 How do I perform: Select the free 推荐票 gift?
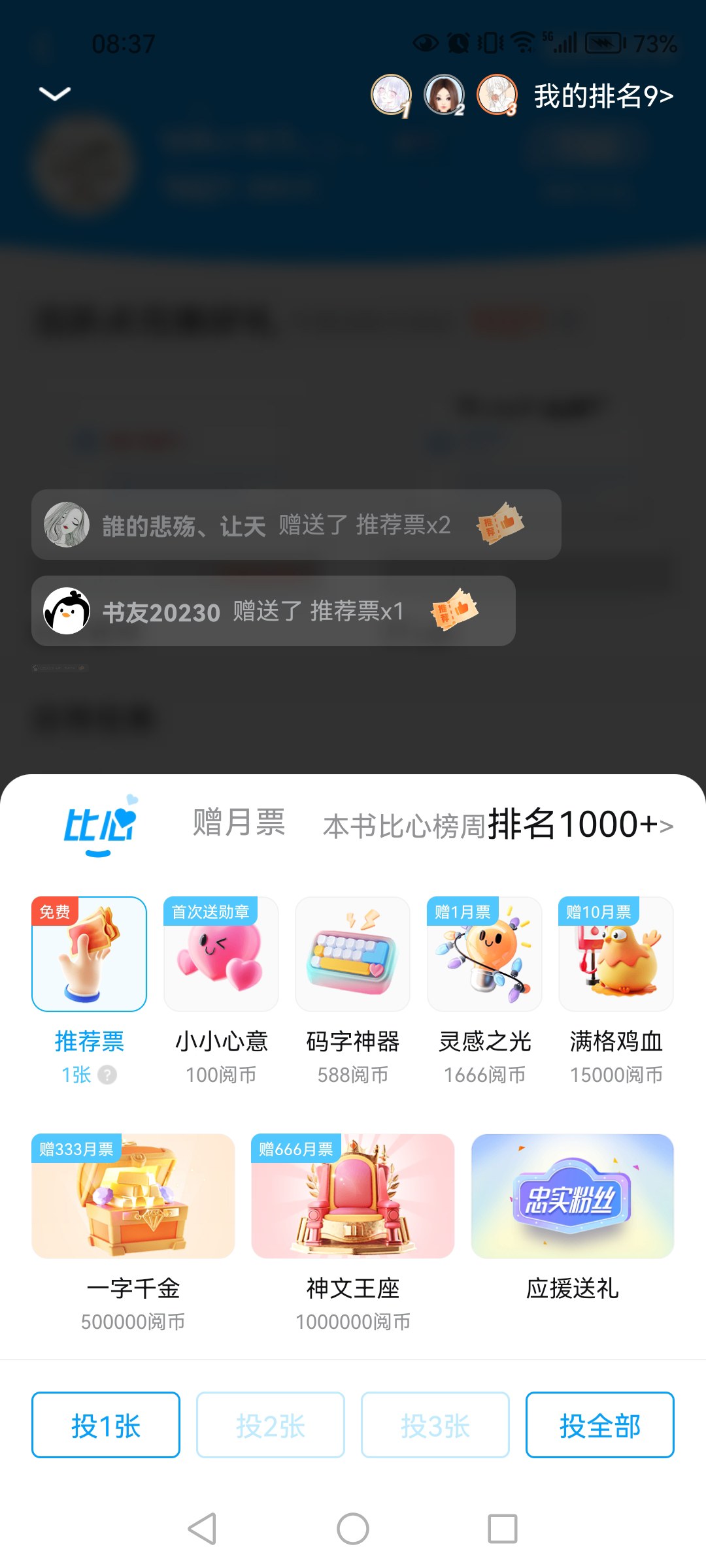click(89, 990)
